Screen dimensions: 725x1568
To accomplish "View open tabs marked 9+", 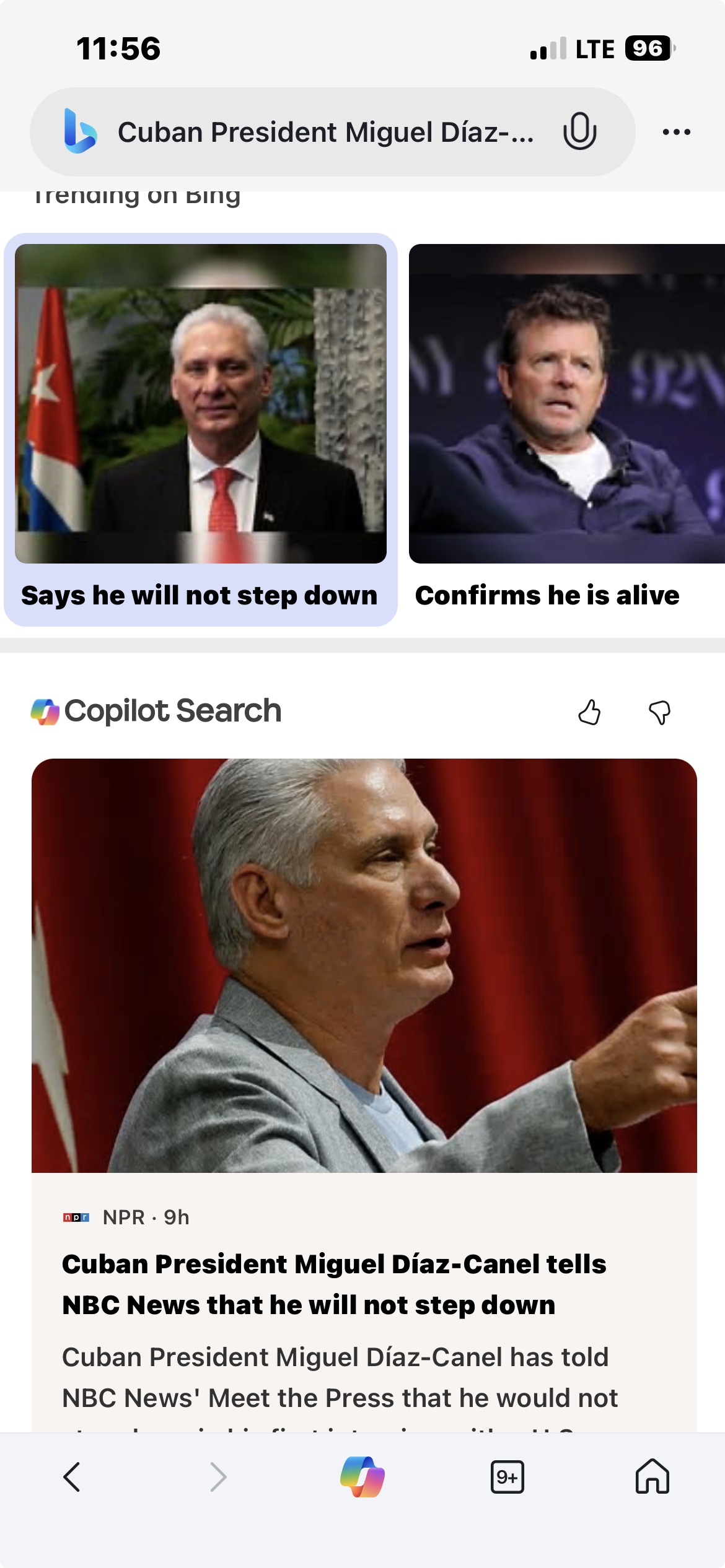I will pos(507,1477).
